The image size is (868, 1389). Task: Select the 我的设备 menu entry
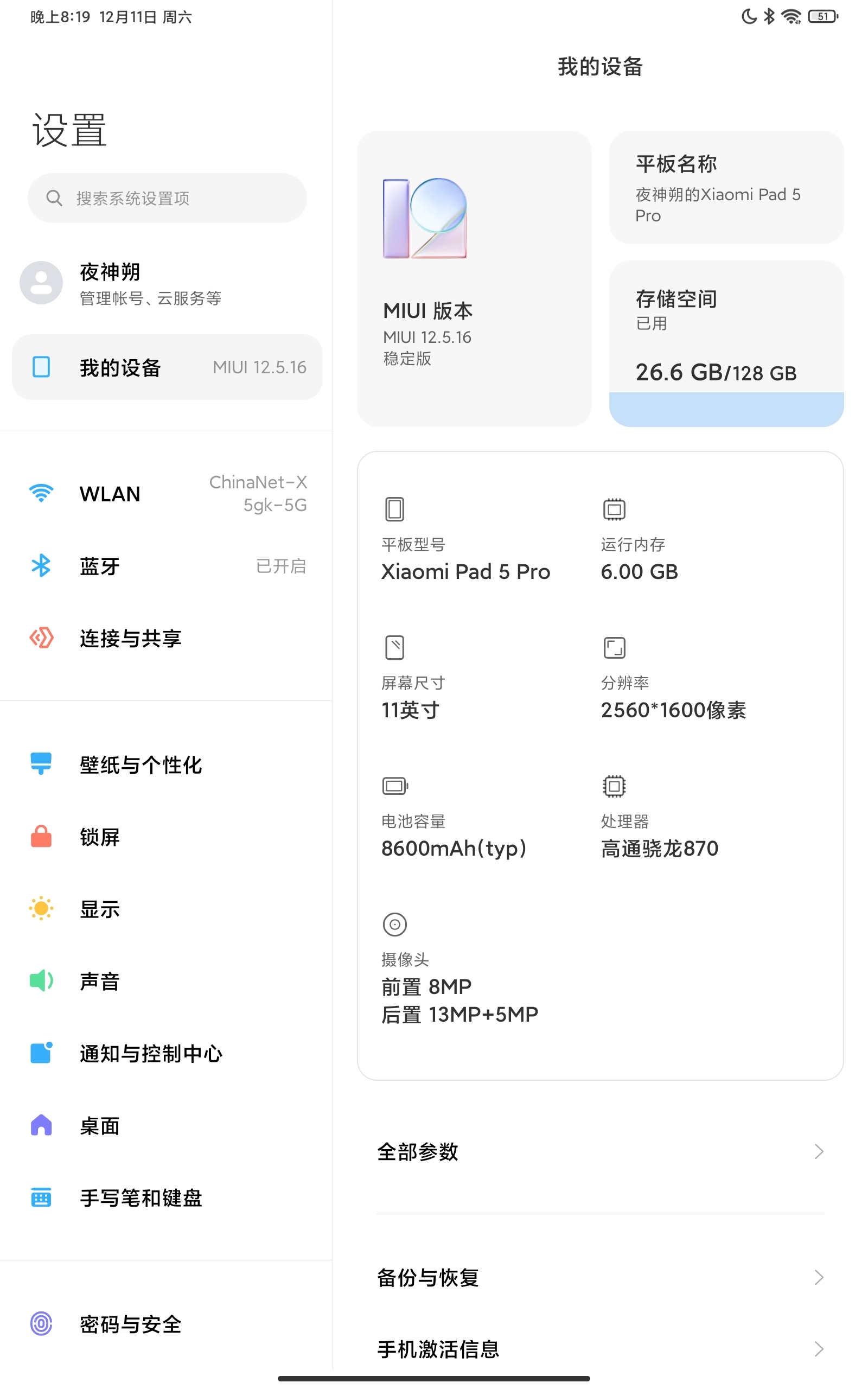pos(167,367)
